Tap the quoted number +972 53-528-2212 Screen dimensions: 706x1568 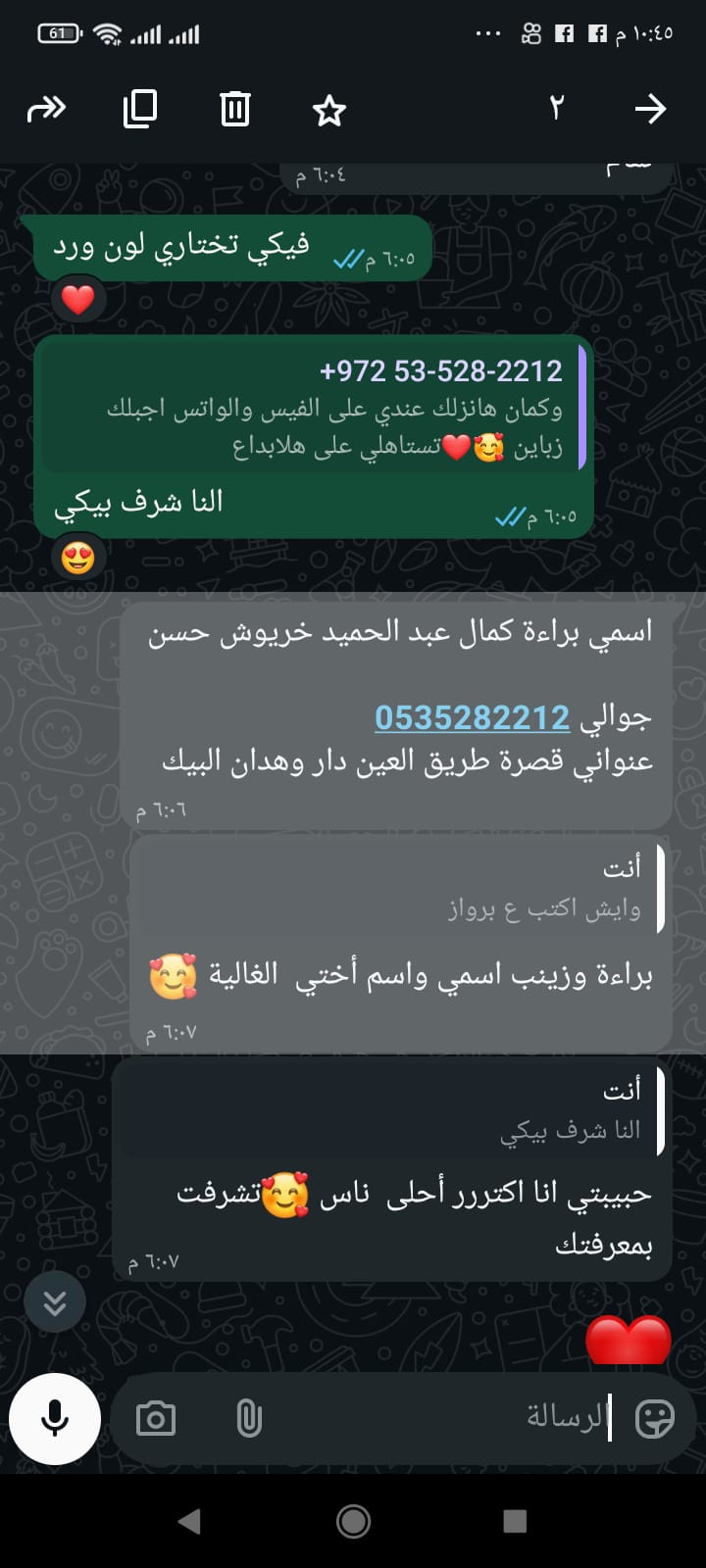(441, 370)
